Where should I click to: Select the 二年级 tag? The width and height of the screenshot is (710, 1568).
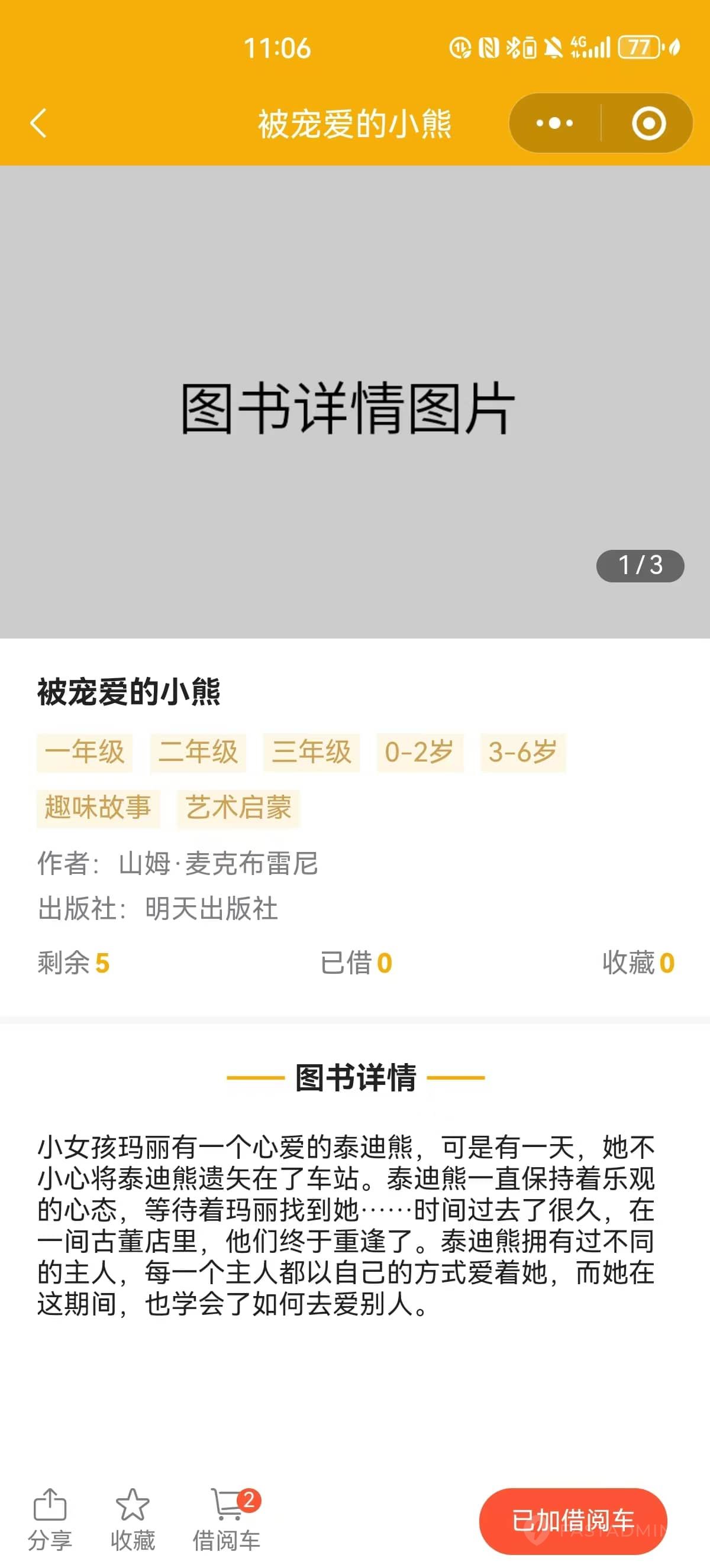click(198, 752)
